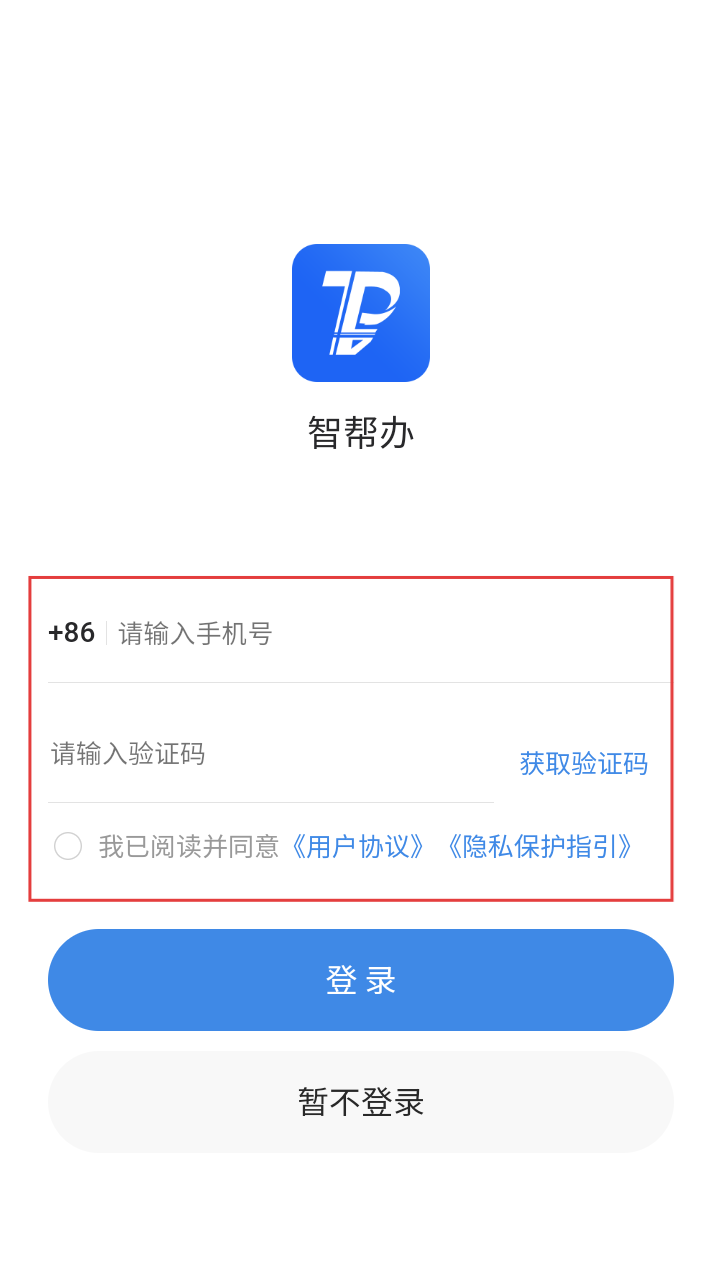Viewport: 720px width, 1280px height.
Task: Tap the phone number input field
Action: 380,634
